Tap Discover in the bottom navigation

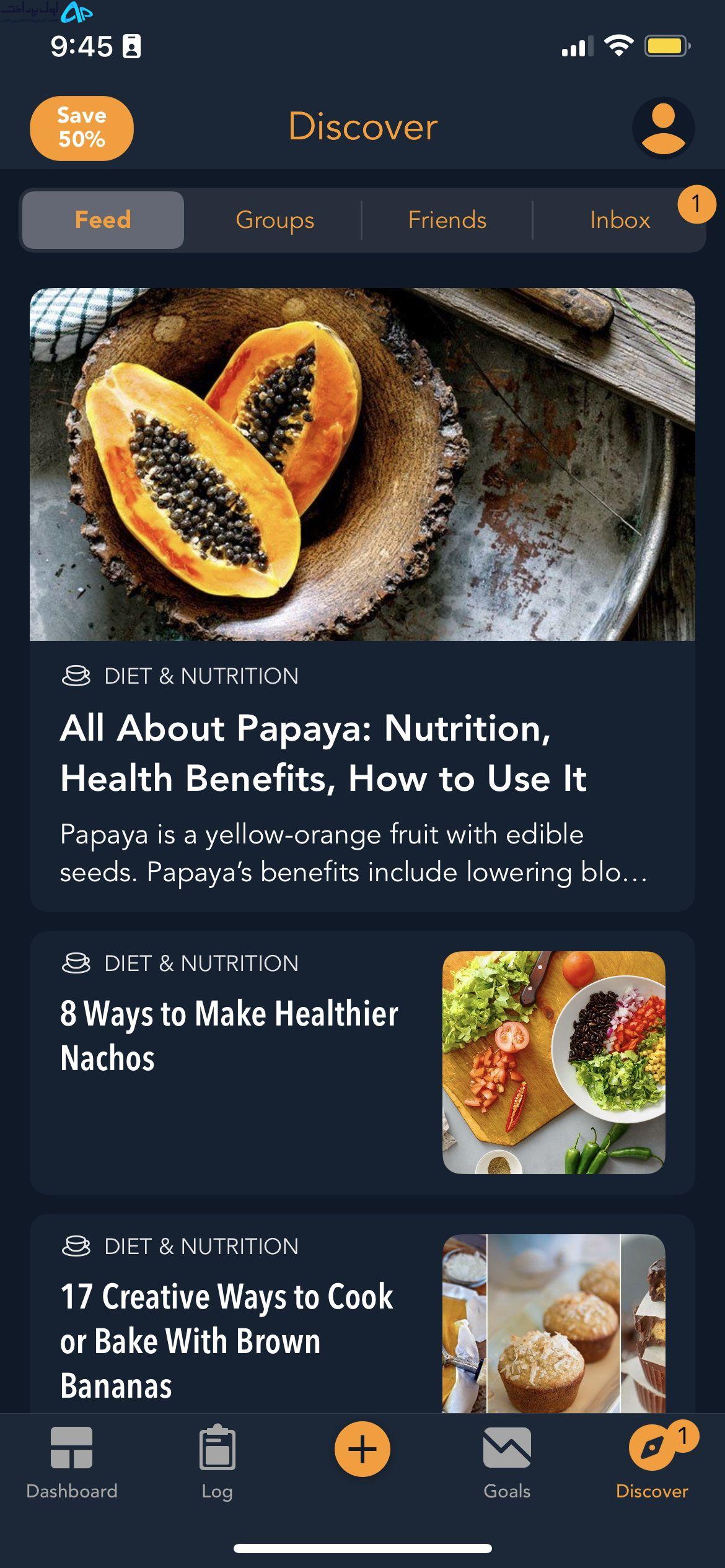tap(652, 1463)
